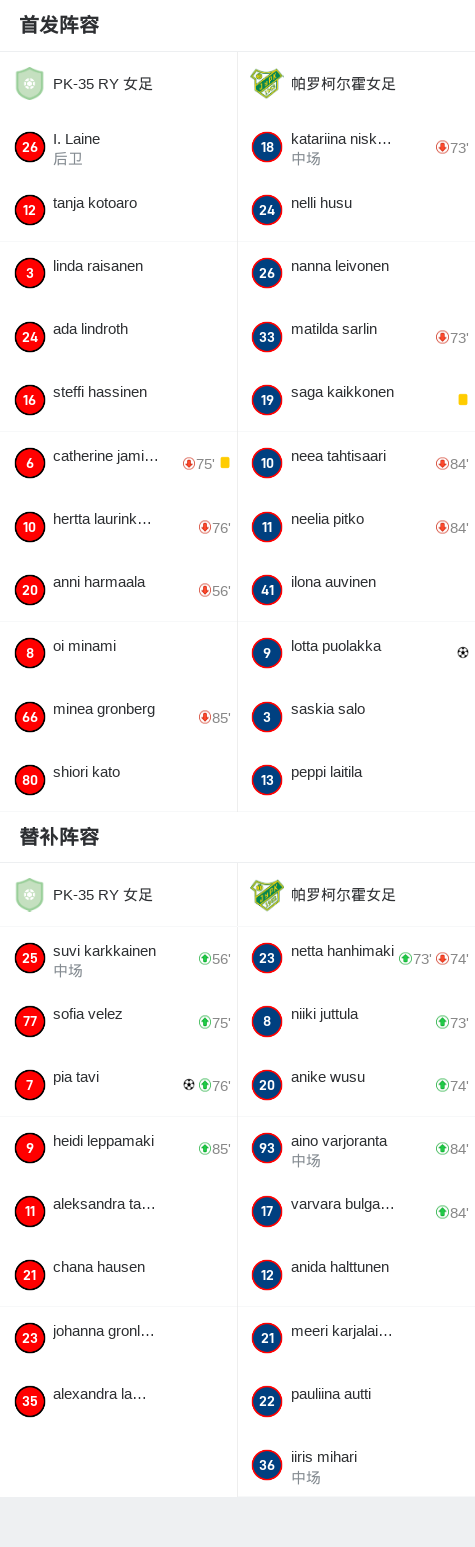Open tanja kotoaro's player profile

coord(118,210)
